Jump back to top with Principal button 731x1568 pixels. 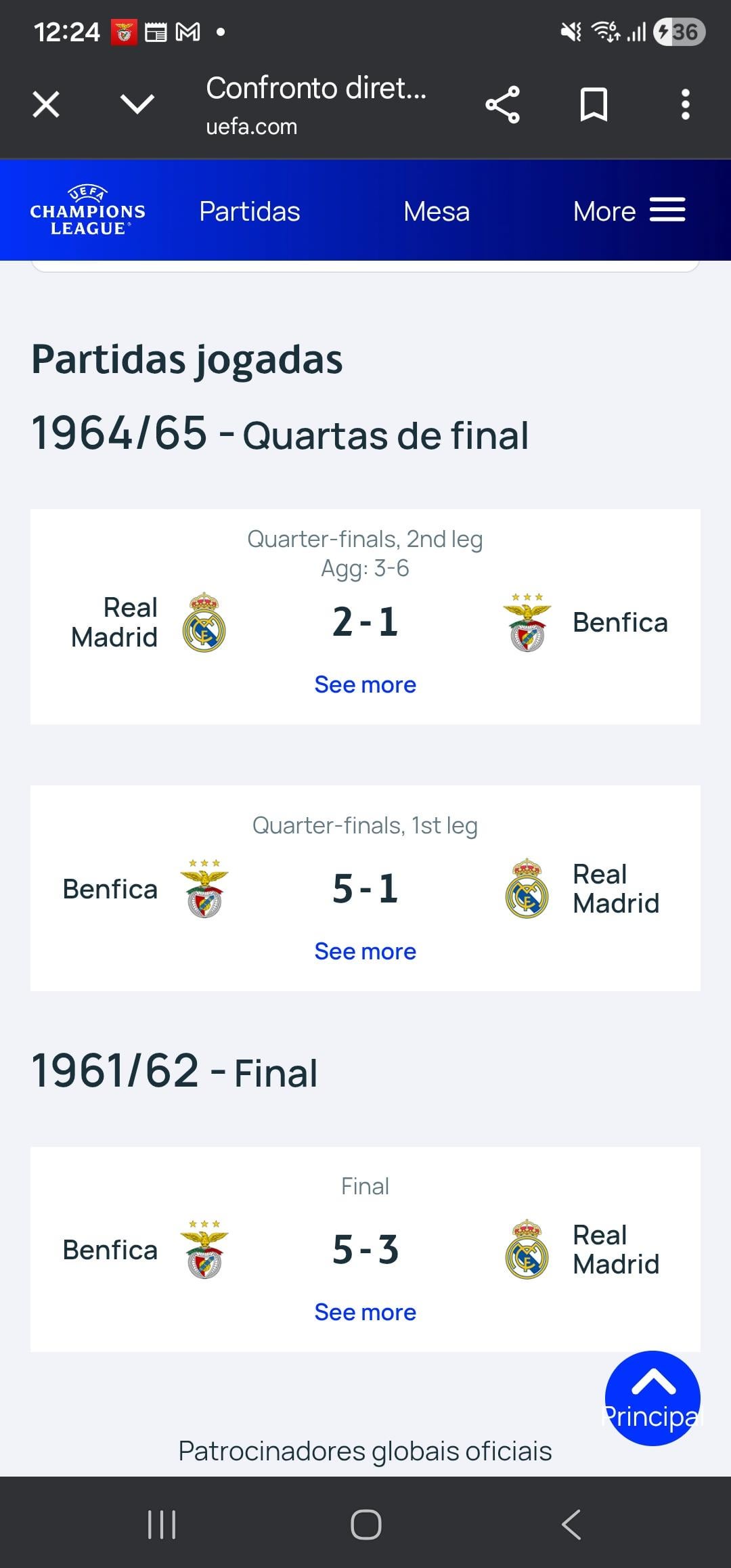[x=652, y=1398]
